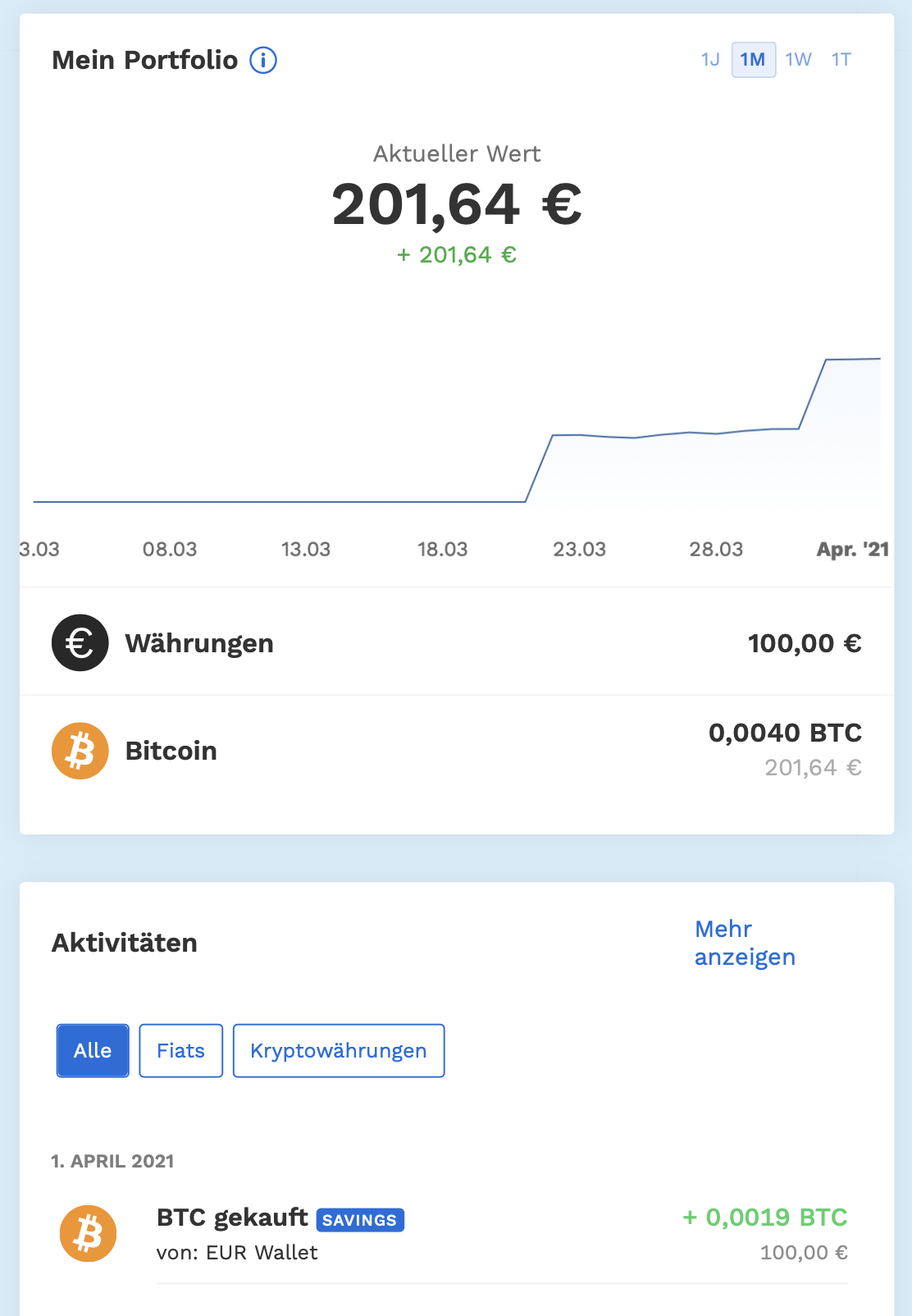Switch chart range to 1W
Viewport: 912px width, 1316px height.
point(798,60)
